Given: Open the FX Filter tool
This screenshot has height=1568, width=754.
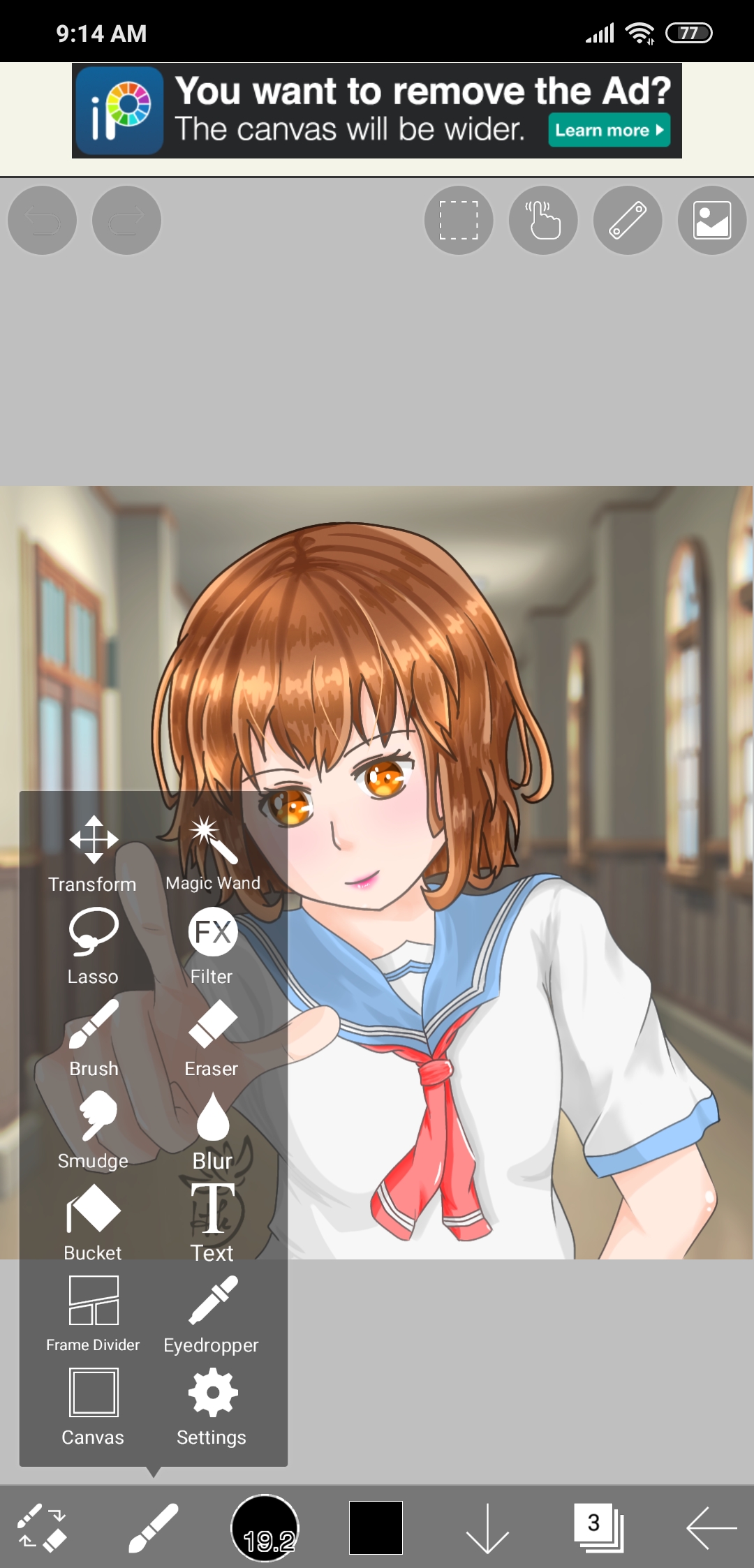Looking at the screenshot, I should pyautogui.click(x=212, y=945).
